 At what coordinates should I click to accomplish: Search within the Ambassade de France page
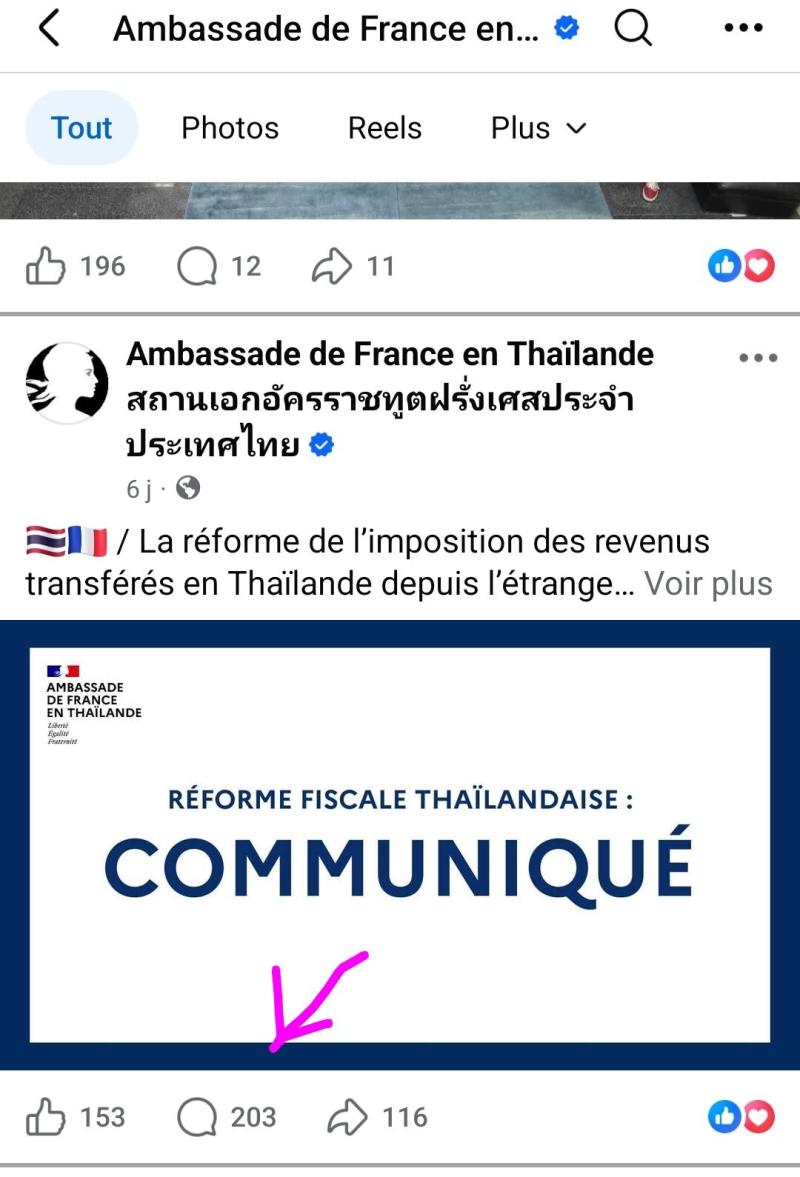(632, 30)
